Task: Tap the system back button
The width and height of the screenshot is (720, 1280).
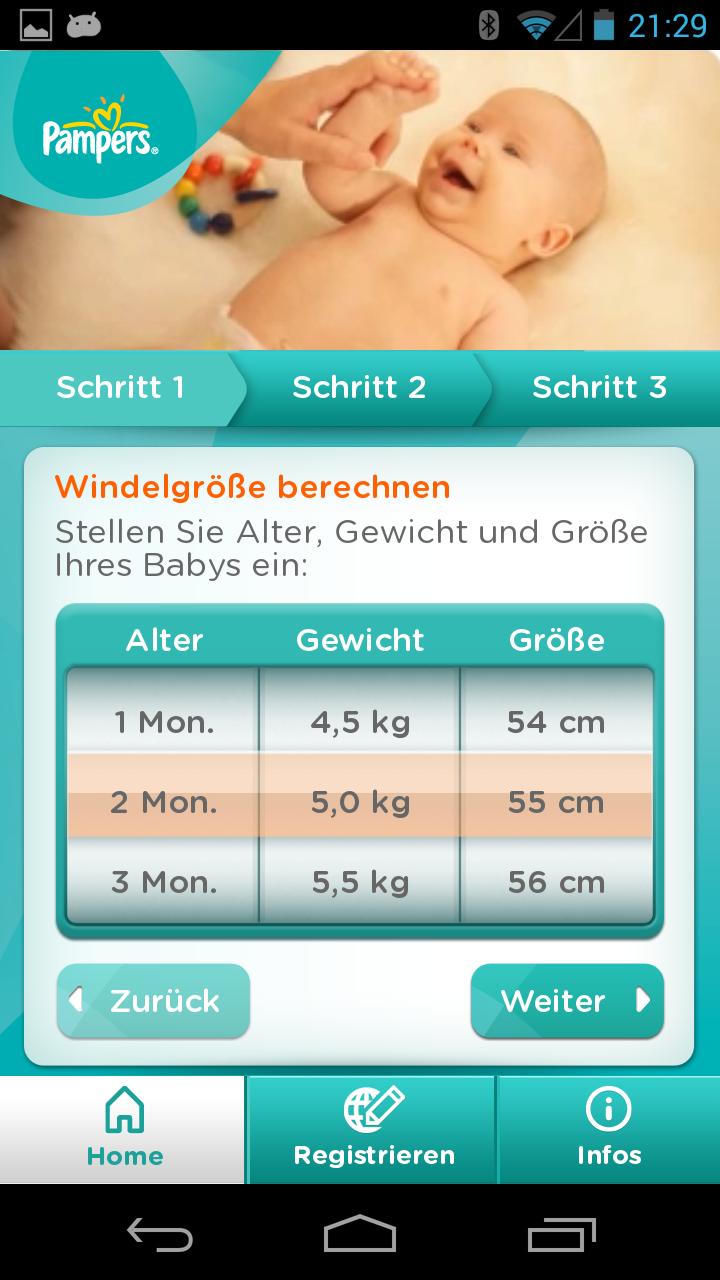Action: pyautogui.click(x=159, y=1234)
